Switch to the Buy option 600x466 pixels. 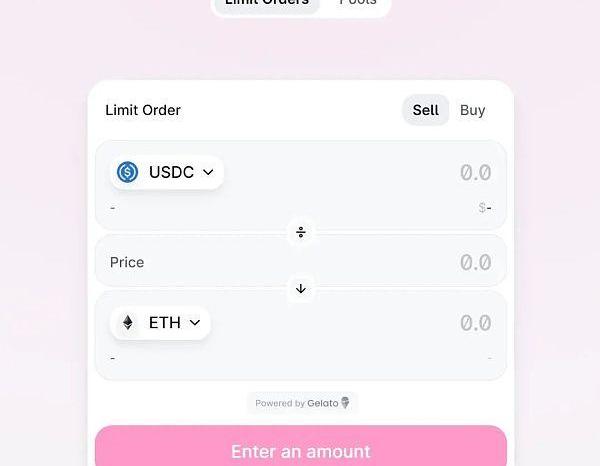[x=472, y=110]
